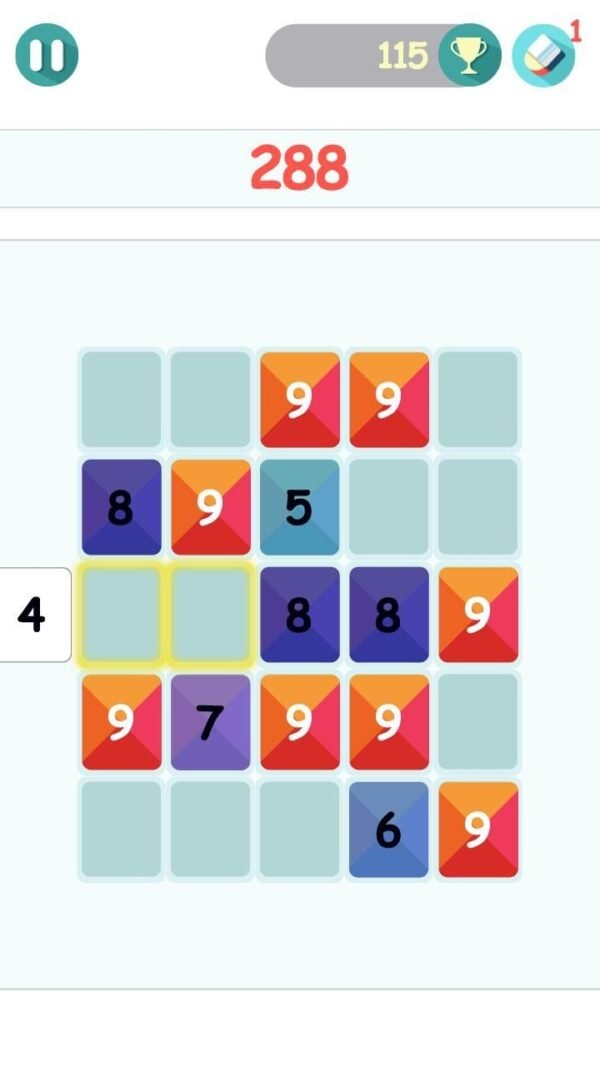Open the trophy leaderboard
This screenshot has width=600, height=1066.
point(470,55)
